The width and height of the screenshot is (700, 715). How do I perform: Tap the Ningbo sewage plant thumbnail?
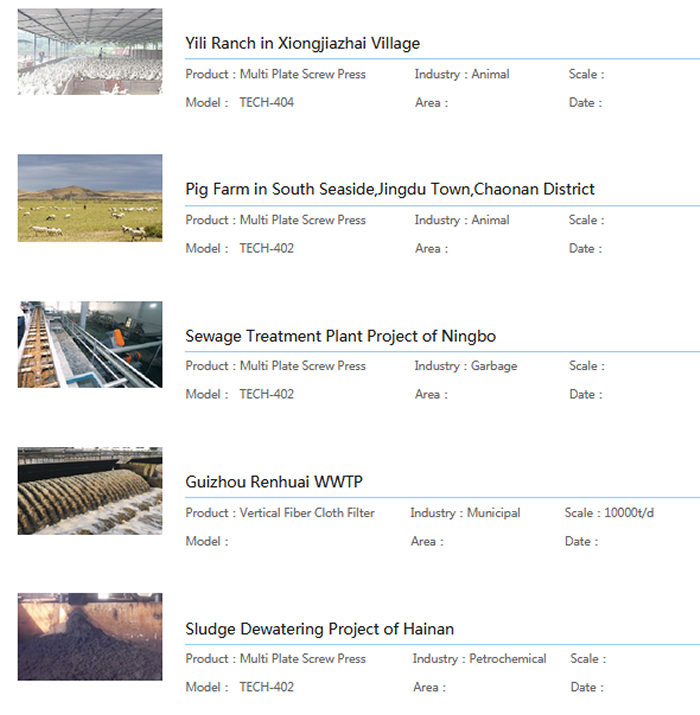tap(90, 344)
